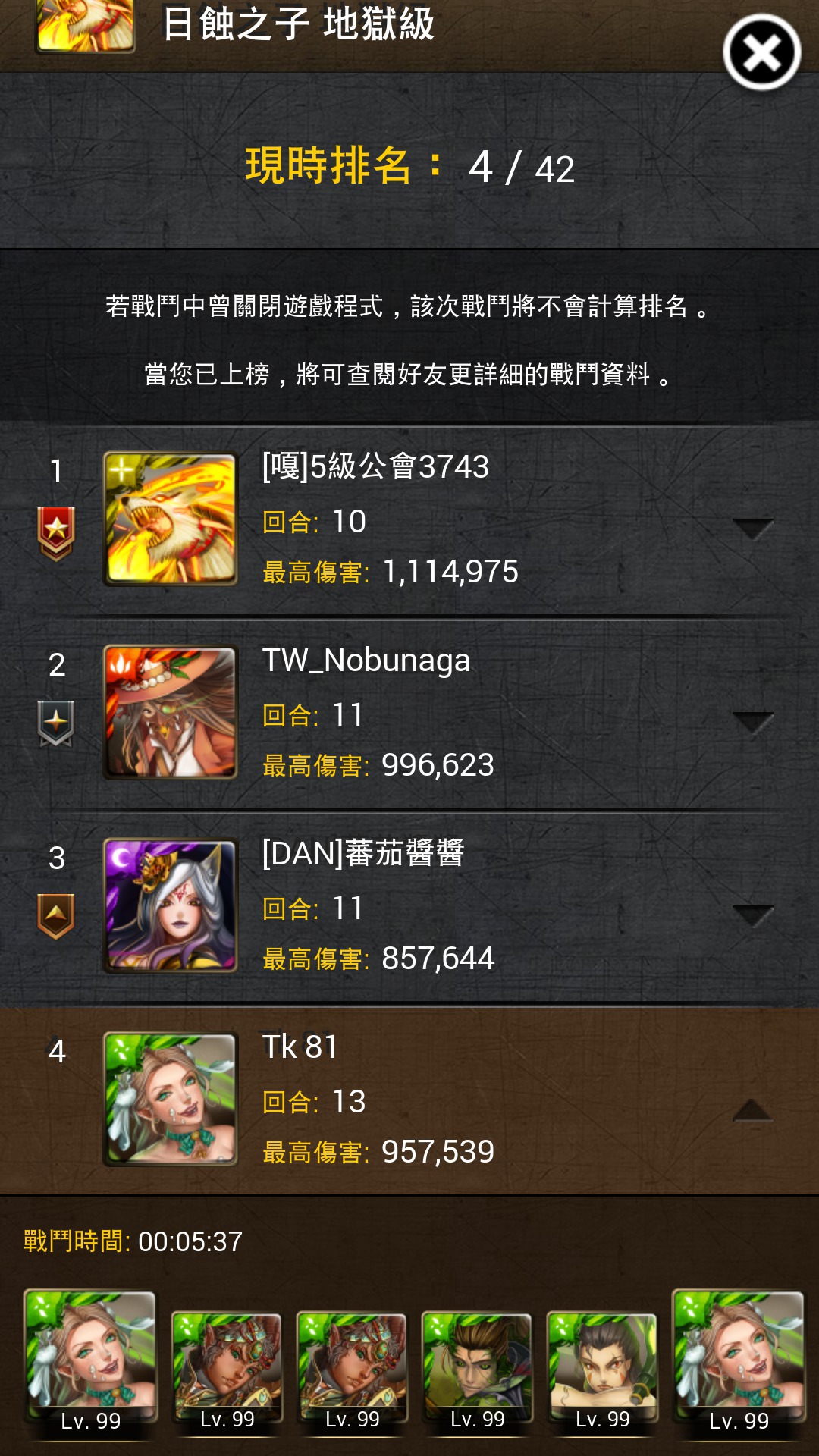This screenshot has width=819, height=1456.
Task: Open TW_Nobunaga's leader card avatar
Action: click(x=171, y=712)
